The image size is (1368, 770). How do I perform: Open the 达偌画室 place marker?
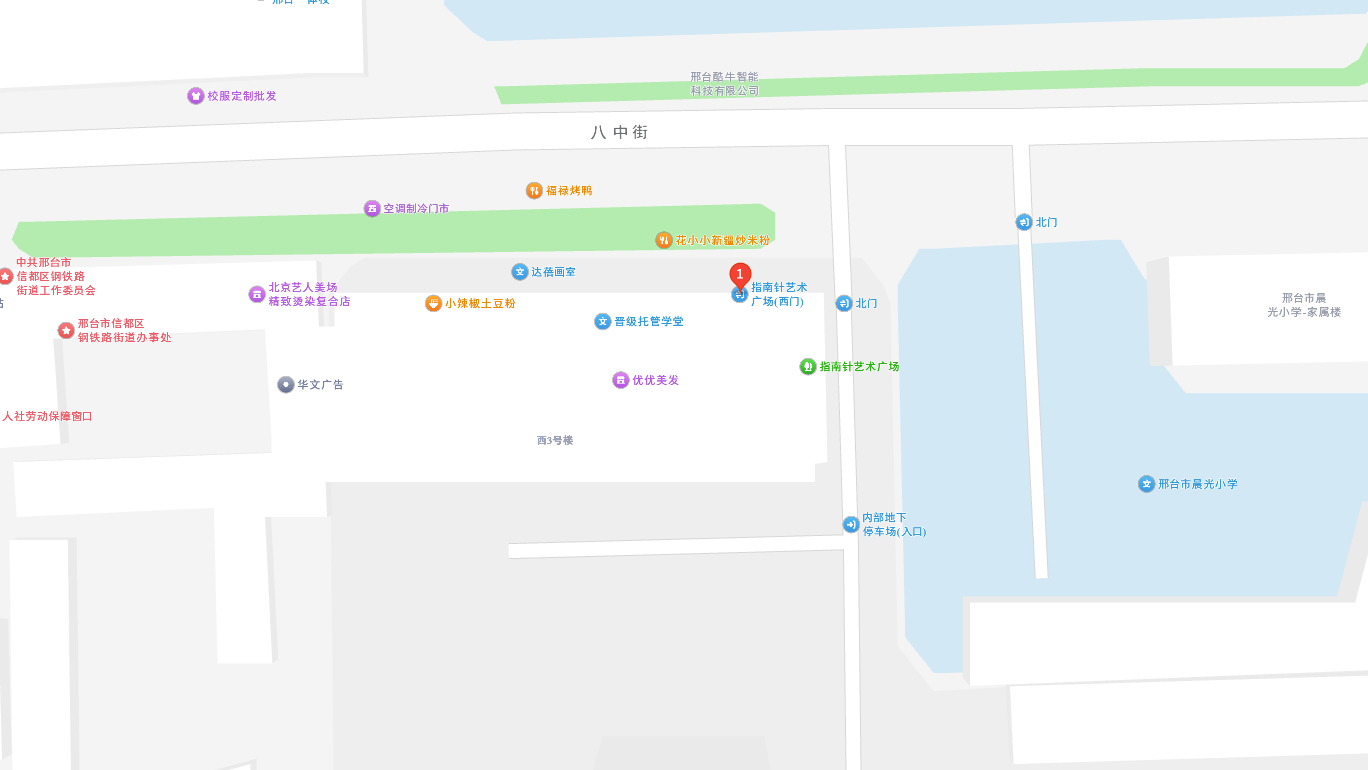click(x=520, y=272)
